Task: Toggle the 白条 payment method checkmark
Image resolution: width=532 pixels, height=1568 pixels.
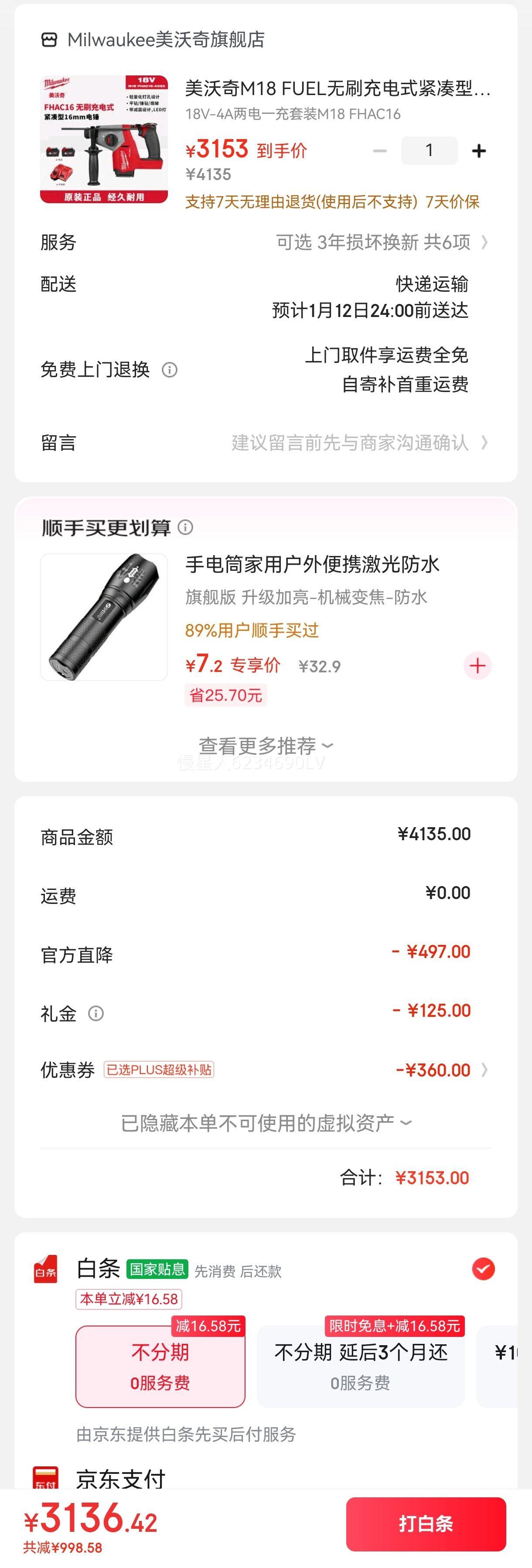Action: [483, 1269]
